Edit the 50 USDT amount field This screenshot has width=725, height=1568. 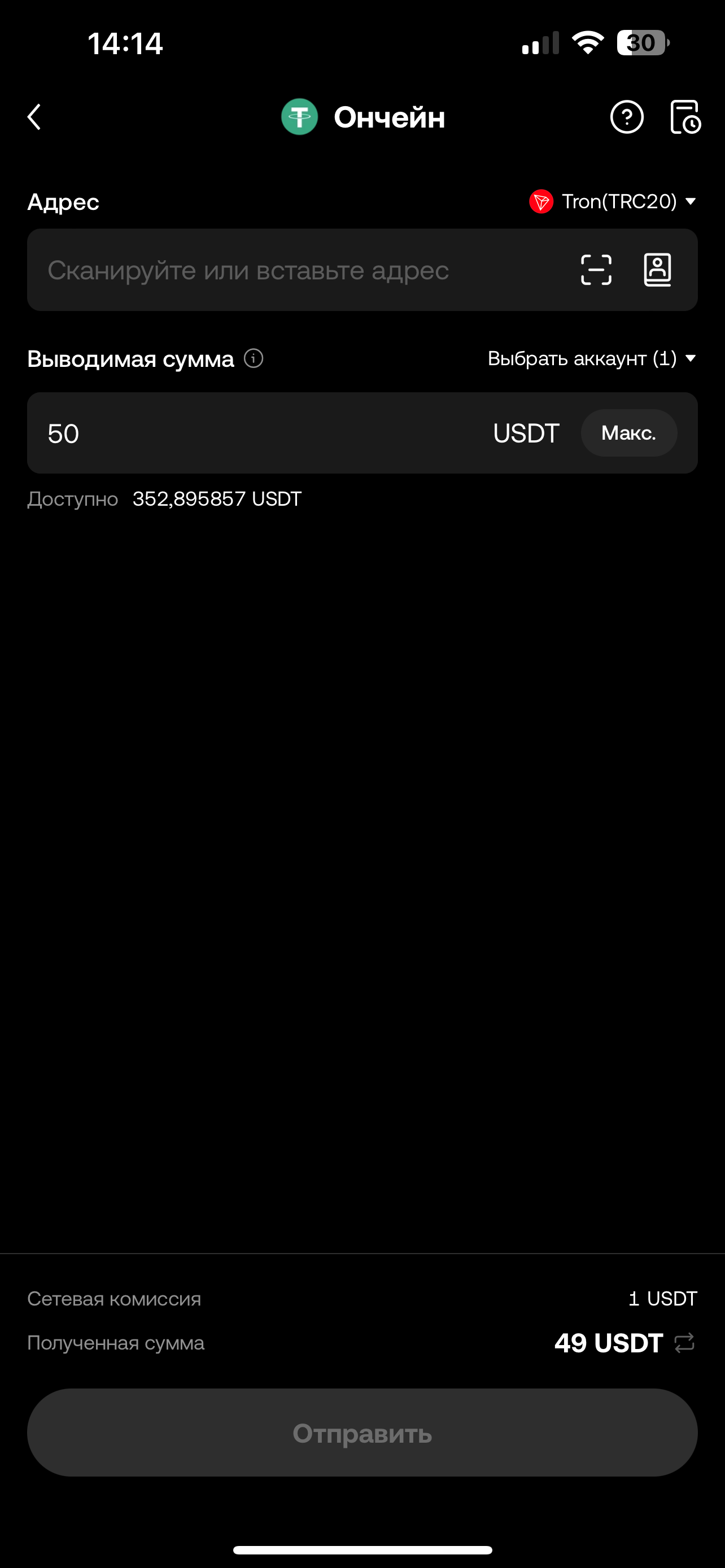pos(262,433)
